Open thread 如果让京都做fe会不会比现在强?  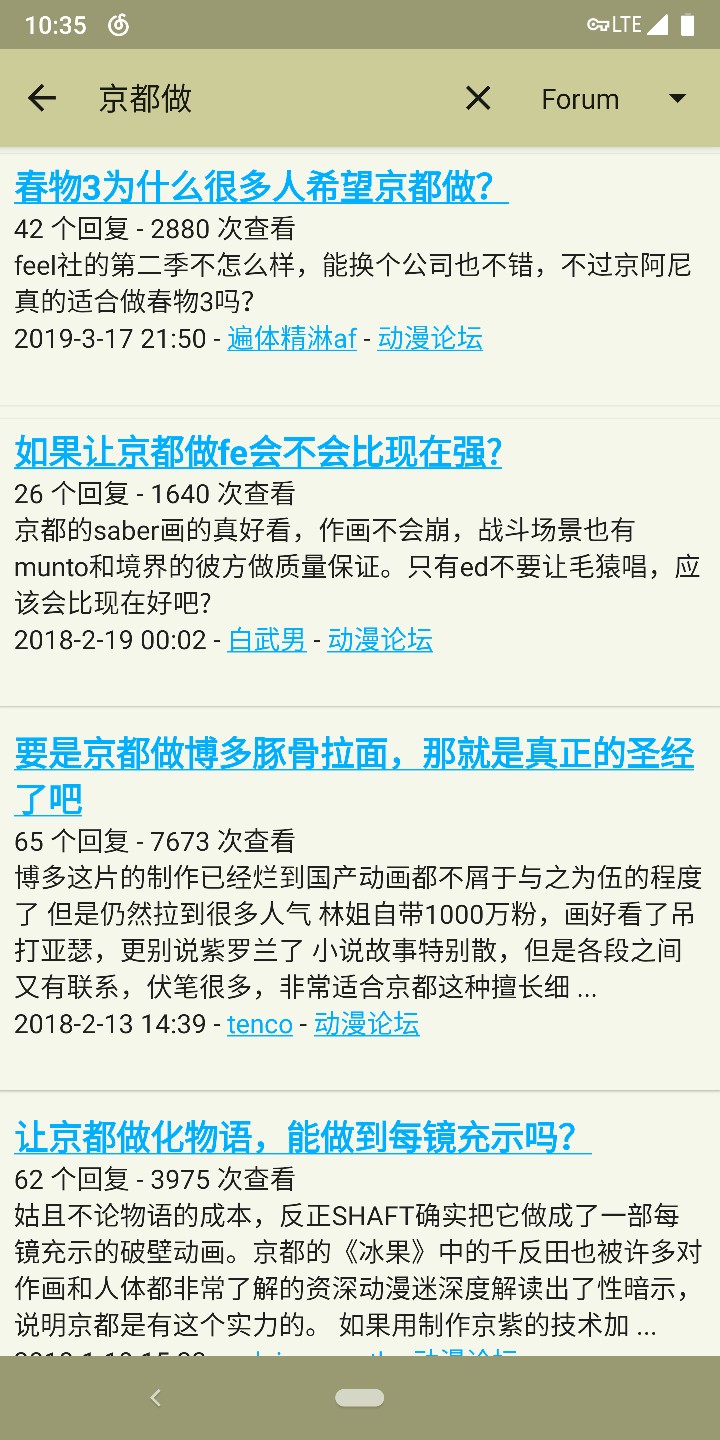tap(258, 453)
